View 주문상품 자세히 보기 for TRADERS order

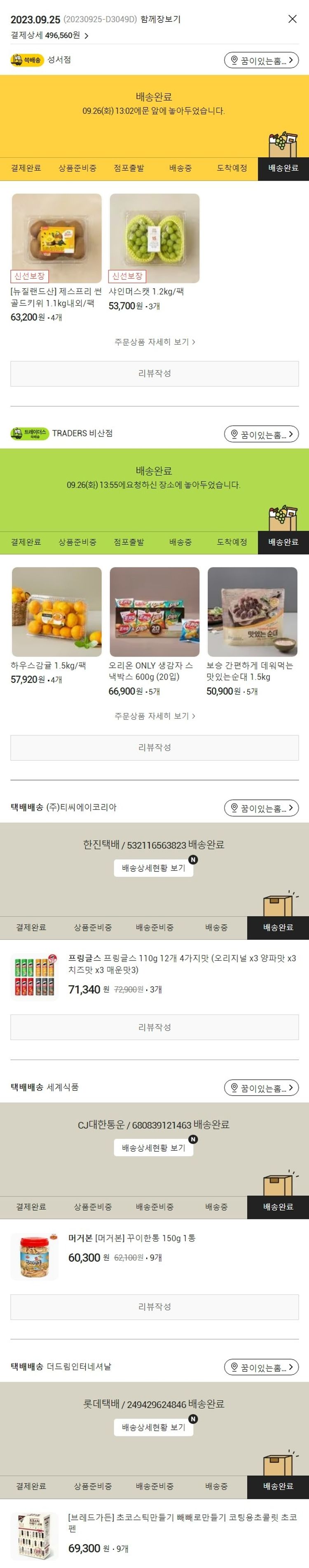pyautogui.click(x=154, y=716)
